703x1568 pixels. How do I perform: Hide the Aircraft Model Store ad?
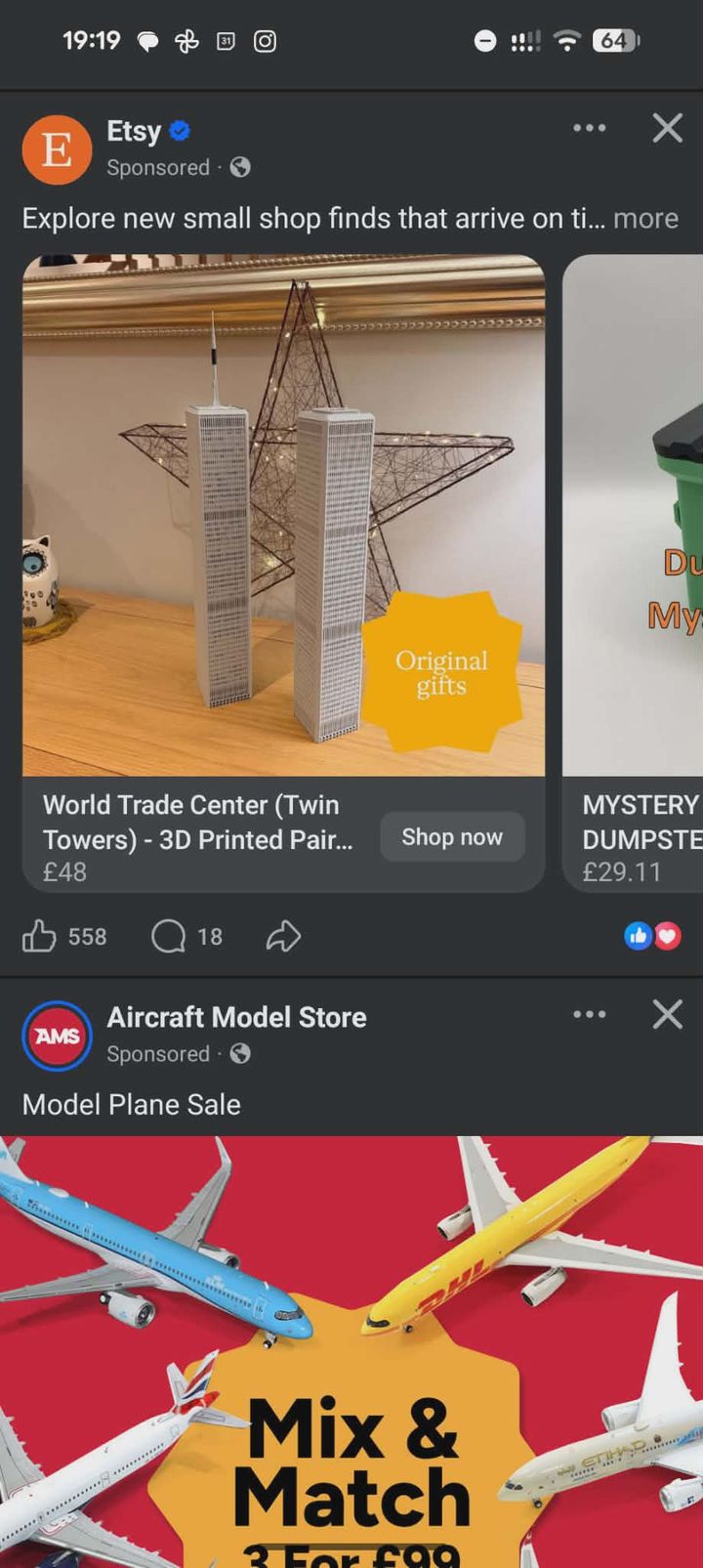point(668,1014)
